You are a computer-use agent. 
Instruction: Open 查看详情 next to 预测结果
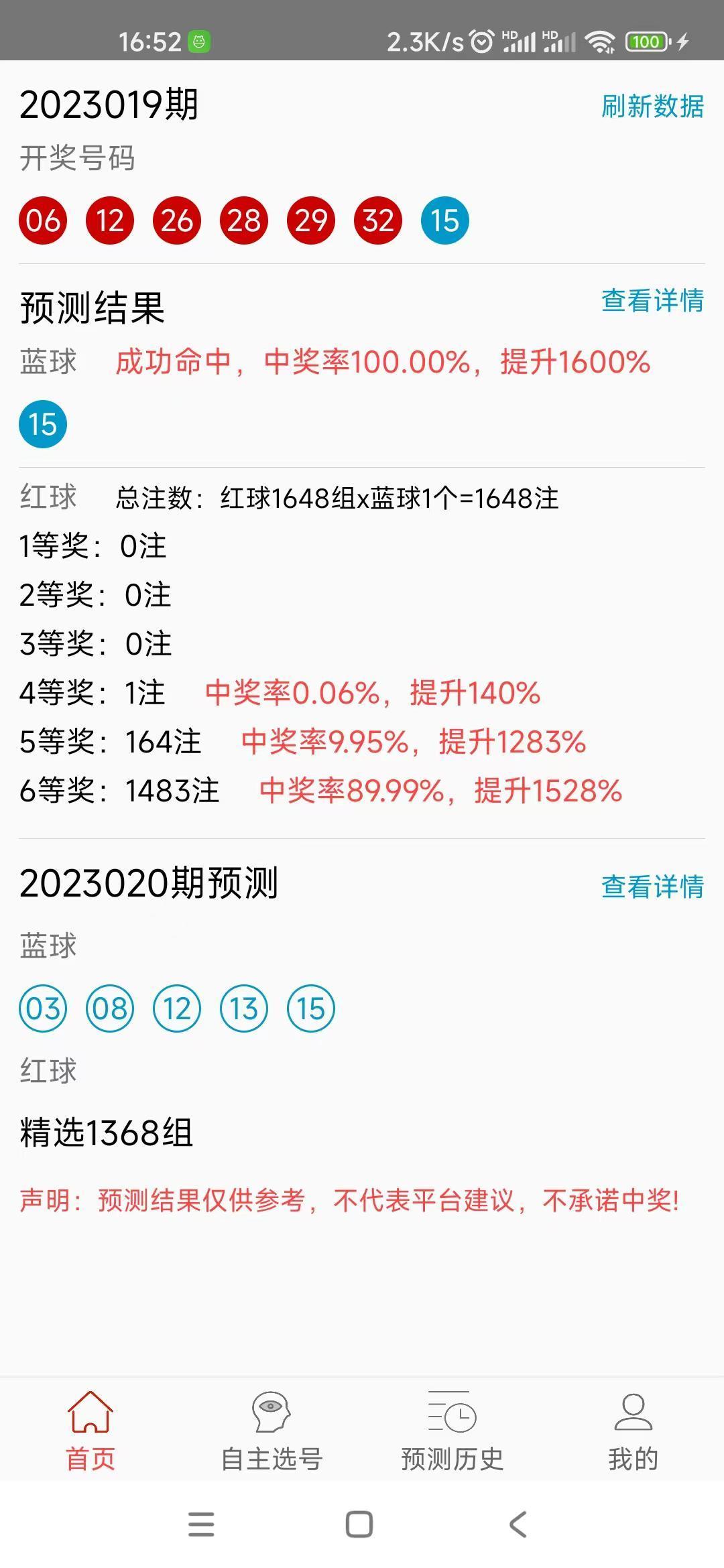(652, 300)
